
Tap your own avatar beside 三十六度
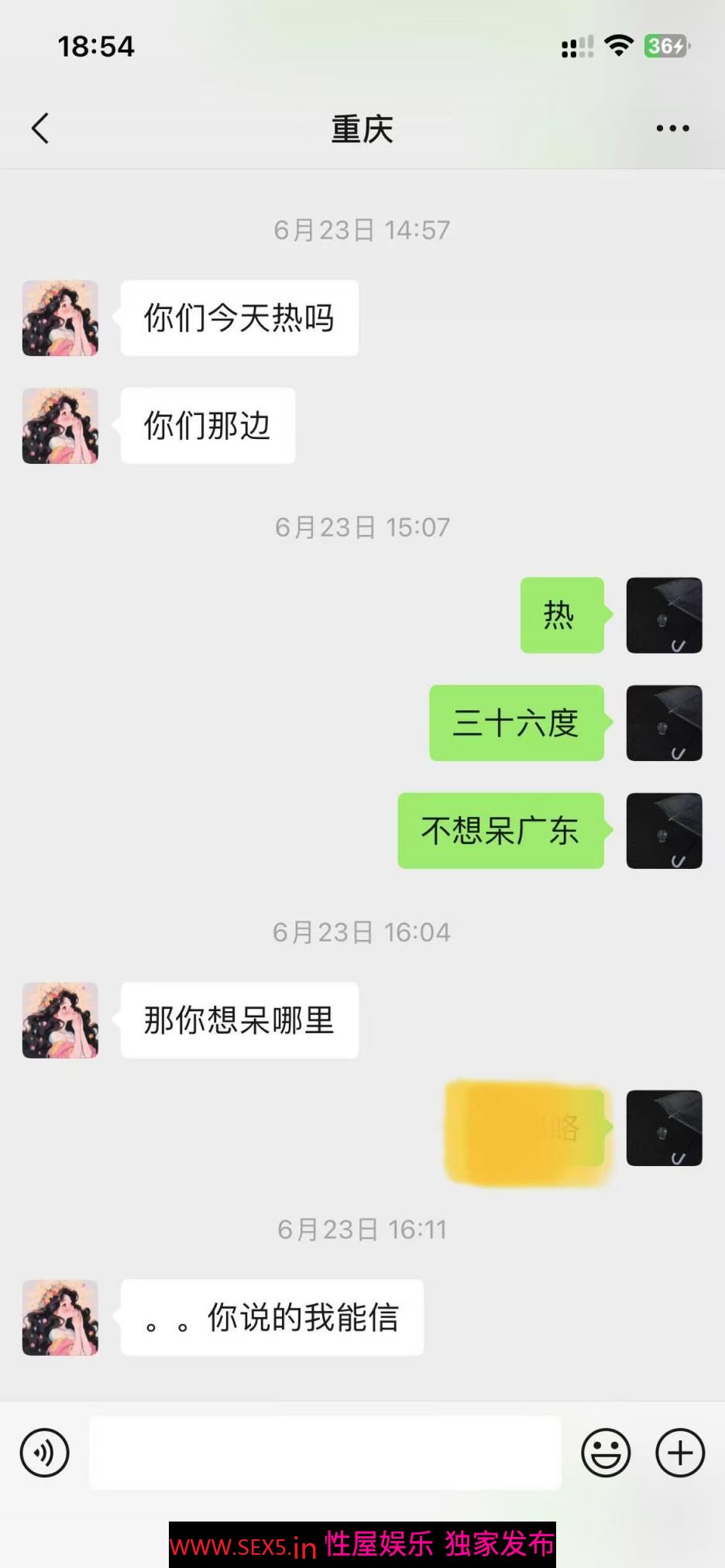[664, 723]
